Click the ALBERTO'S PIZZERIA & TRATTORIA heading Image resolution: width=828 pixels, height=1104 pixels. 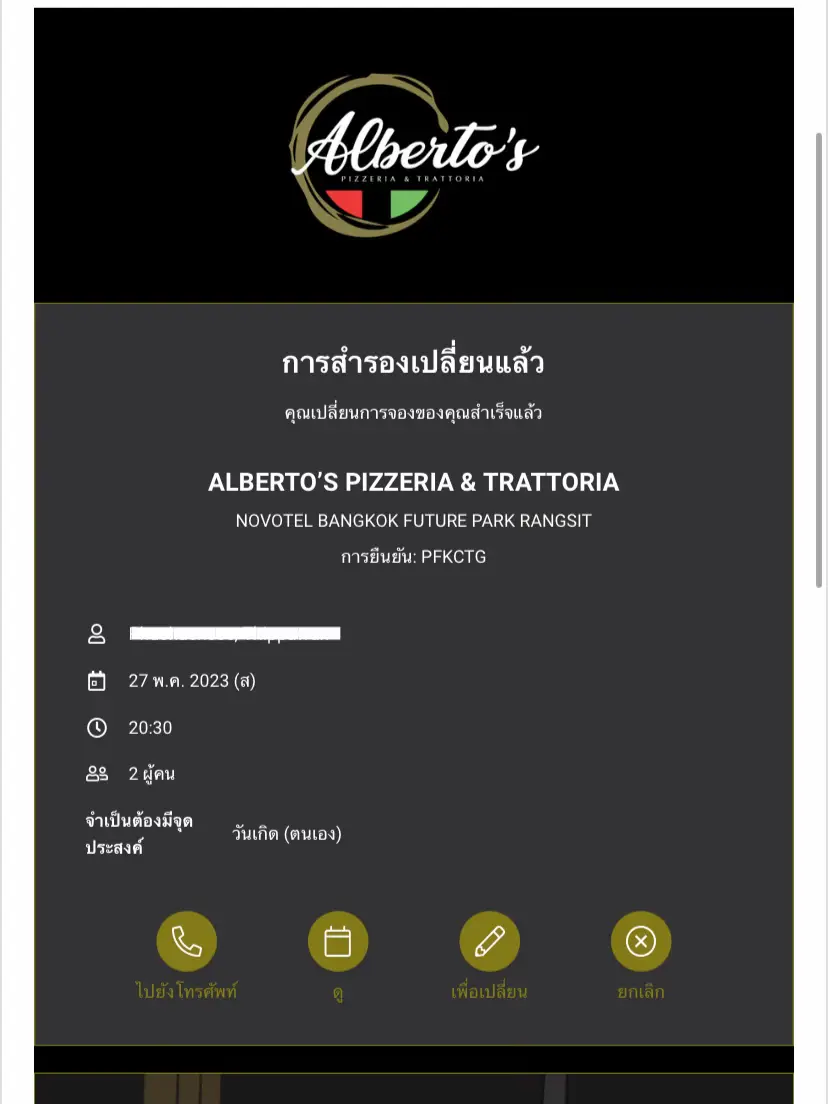pyautogui.click(x=414, y=483)
